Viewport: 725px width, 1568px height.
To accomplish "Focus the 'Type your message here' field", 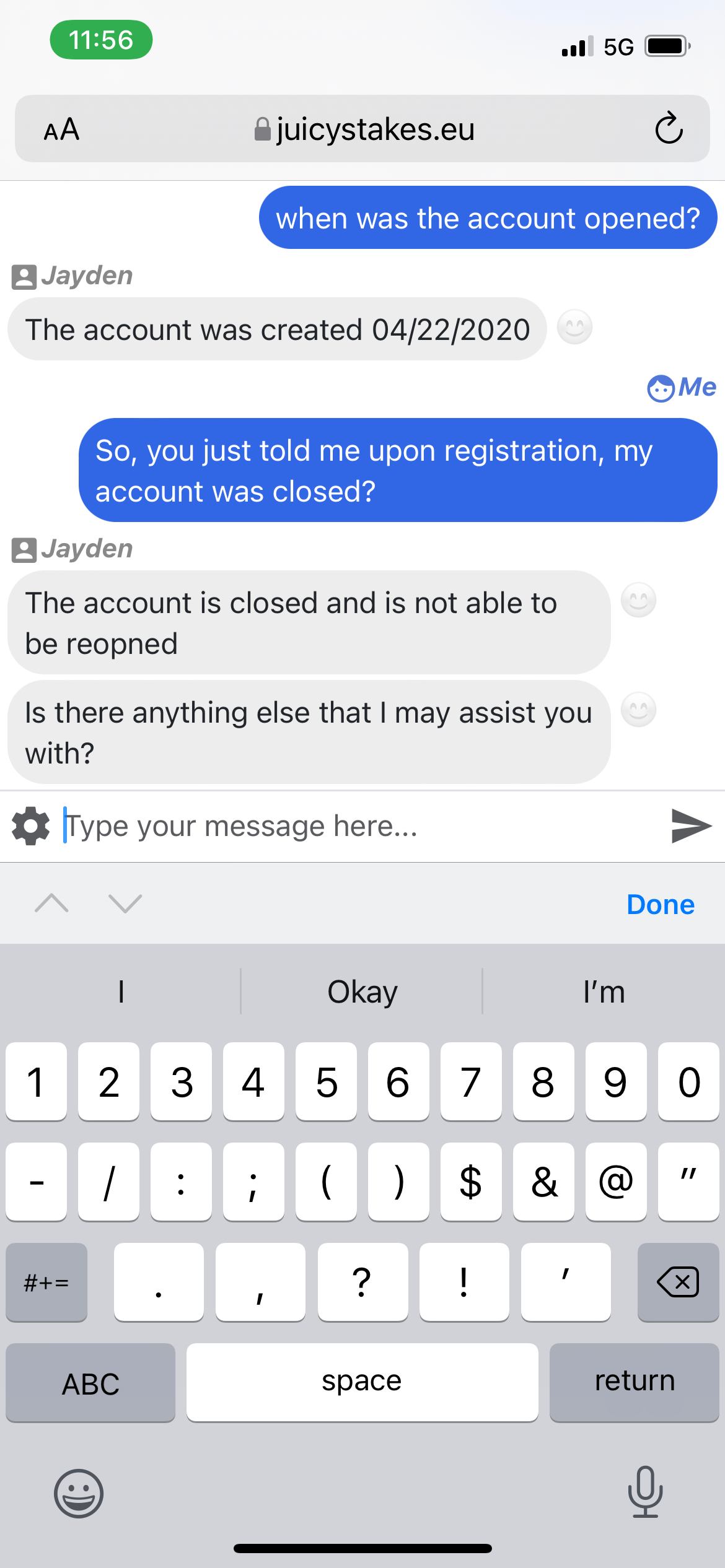I will (359, 826).
